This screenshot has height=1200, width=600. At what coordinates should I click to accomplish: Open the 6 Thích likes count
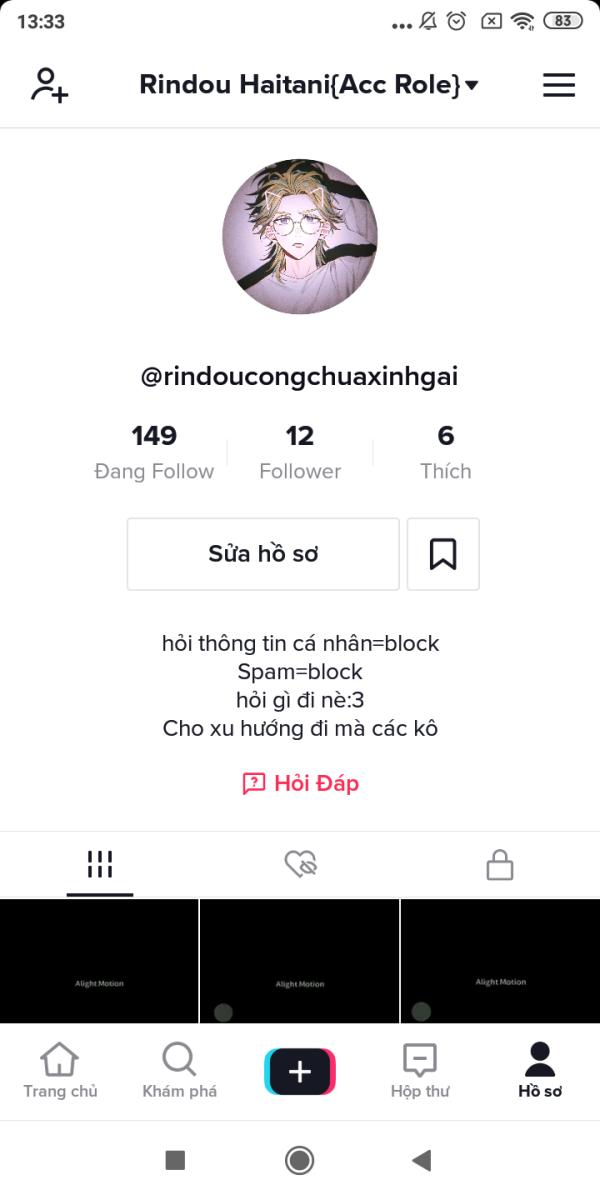click(446, 452)
